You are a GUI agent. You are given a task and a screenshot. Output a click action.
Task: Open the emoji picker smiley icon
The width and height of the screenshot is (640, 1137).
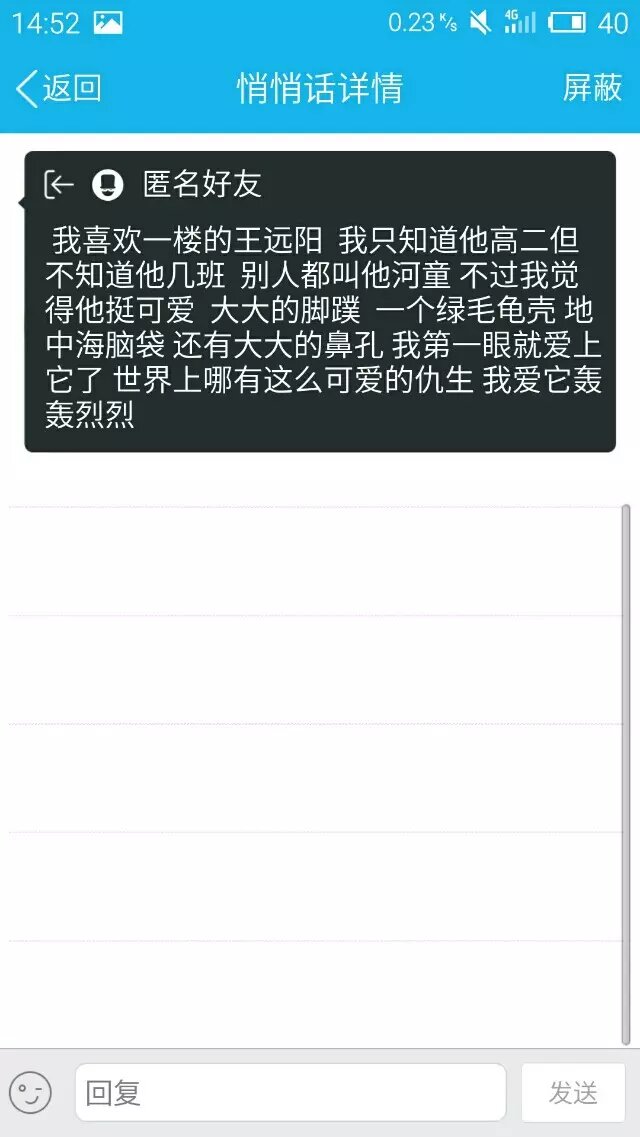point(30,1092)
